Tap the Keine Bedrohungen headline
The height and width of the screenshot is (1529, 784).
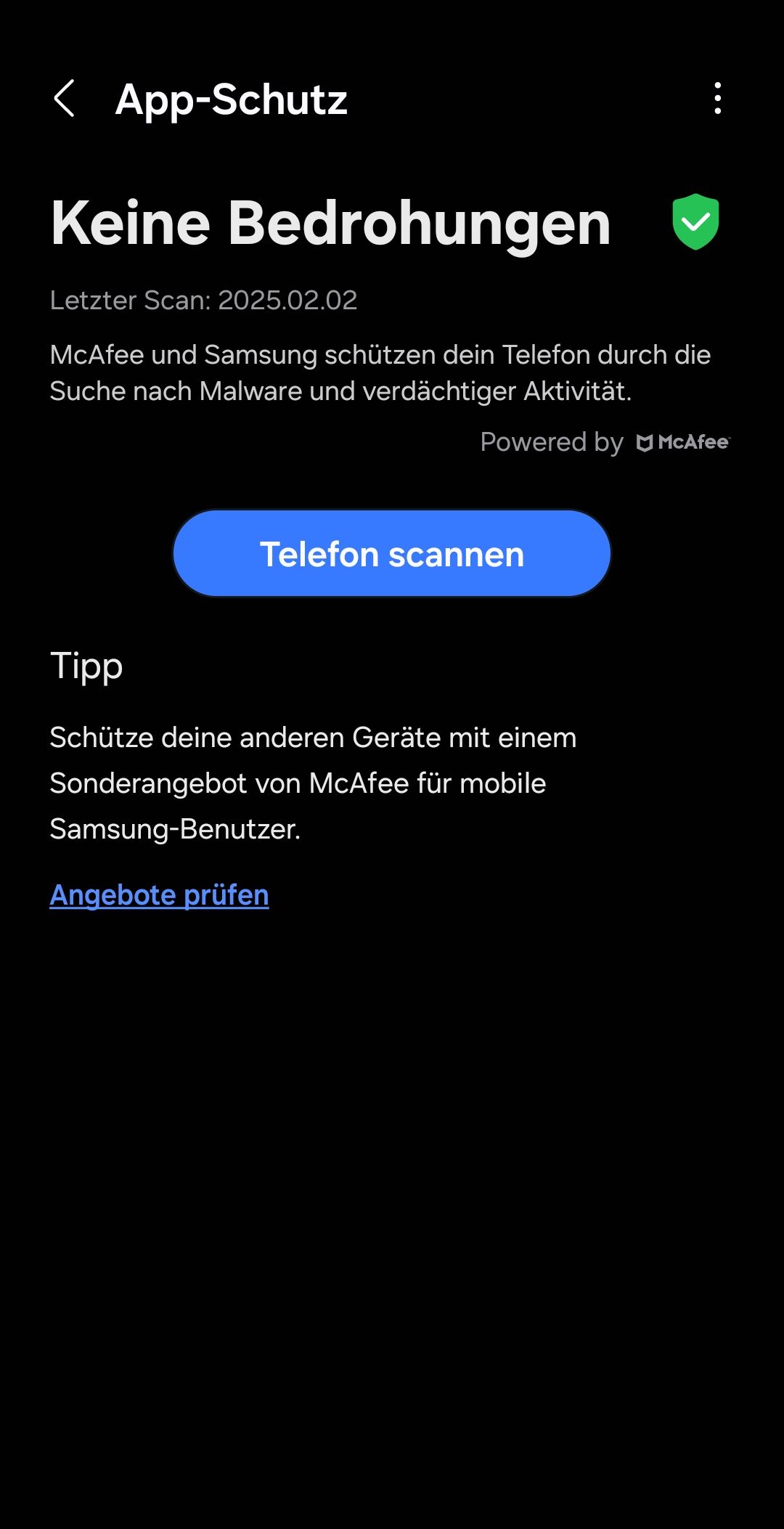tap(329, 222)
